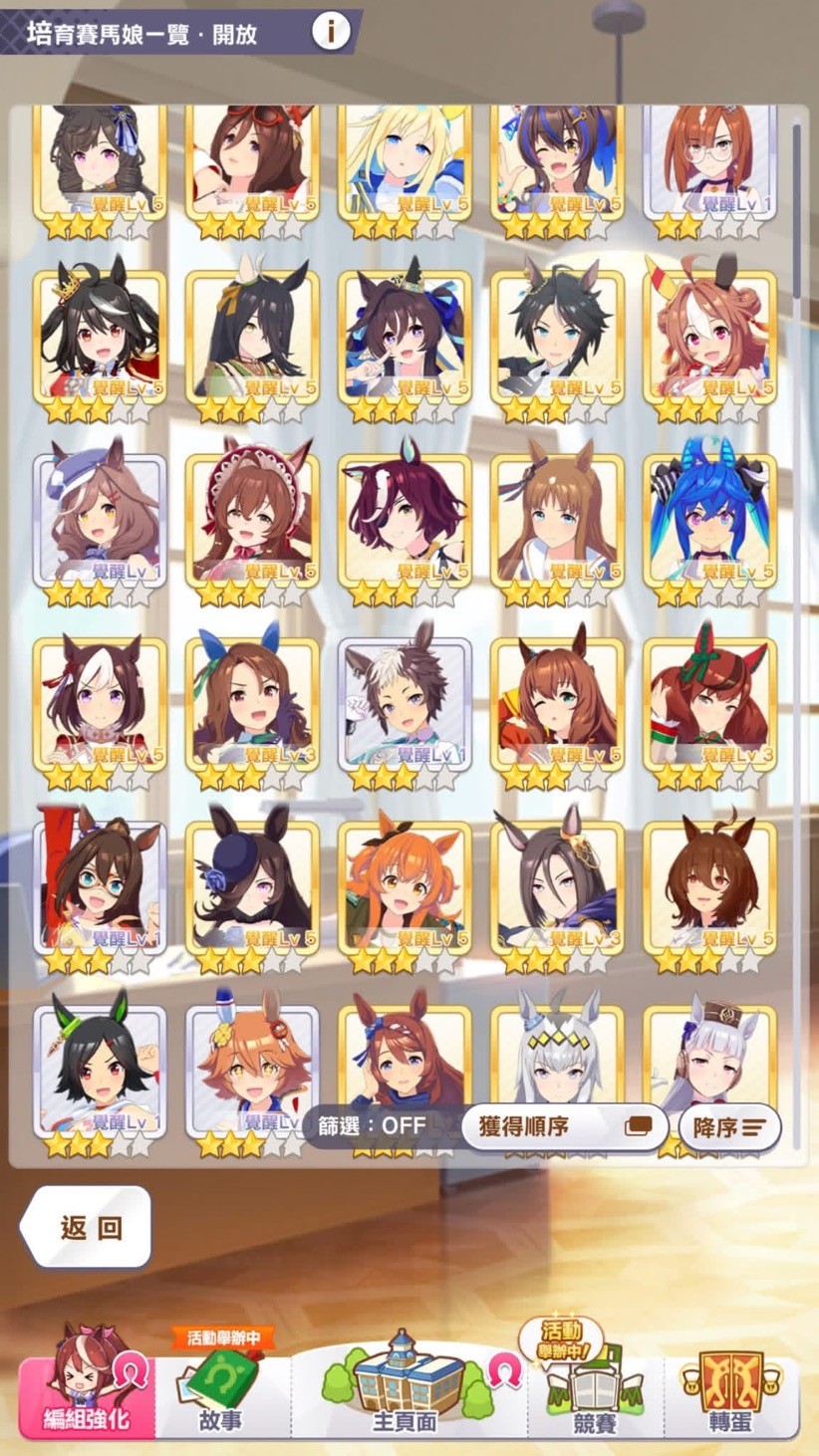The height and width of the screenshot is (1456, 819).
Task: Select the blue twin-tailed horse girl card
Action: point(709,518)
